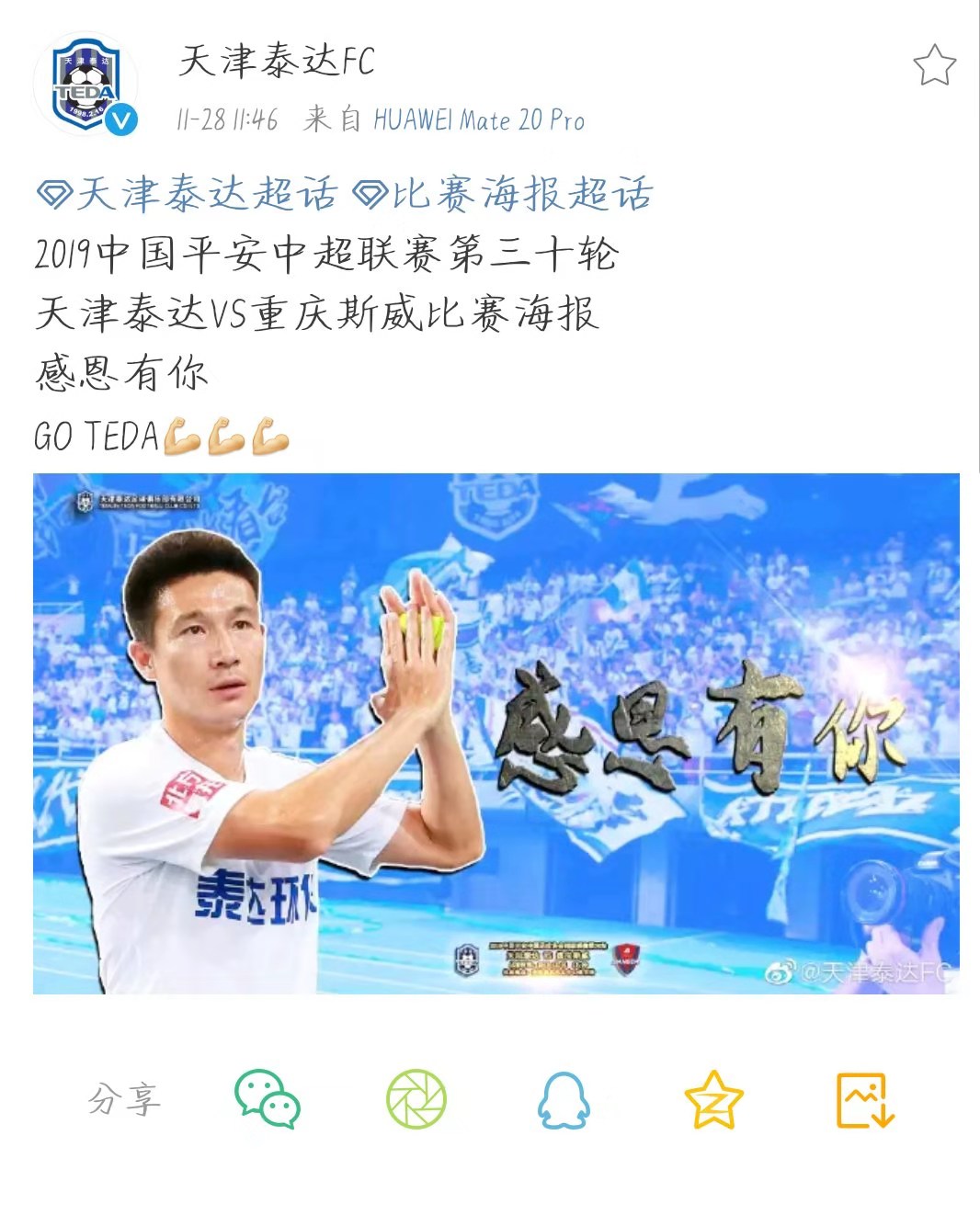Click the star icon at top right
The width and height of the screenshot is (980, 1215).
tap(934, 62)
